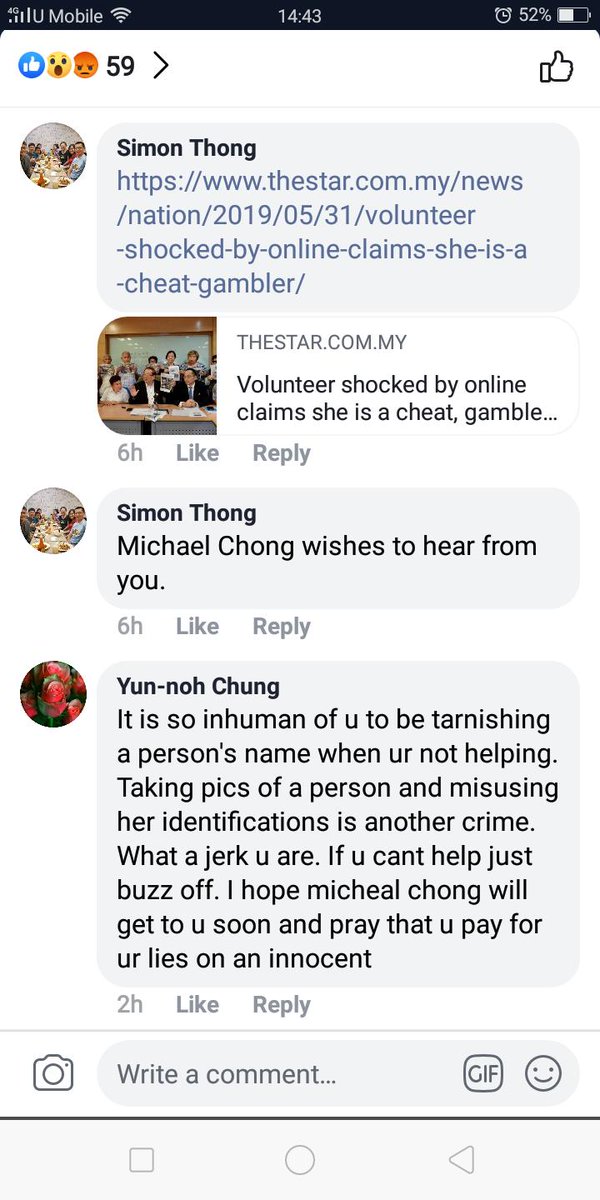Like the post with the thumbs-up icon
The height and width of the screenshot is (1200, 600).
pos(555,67)
